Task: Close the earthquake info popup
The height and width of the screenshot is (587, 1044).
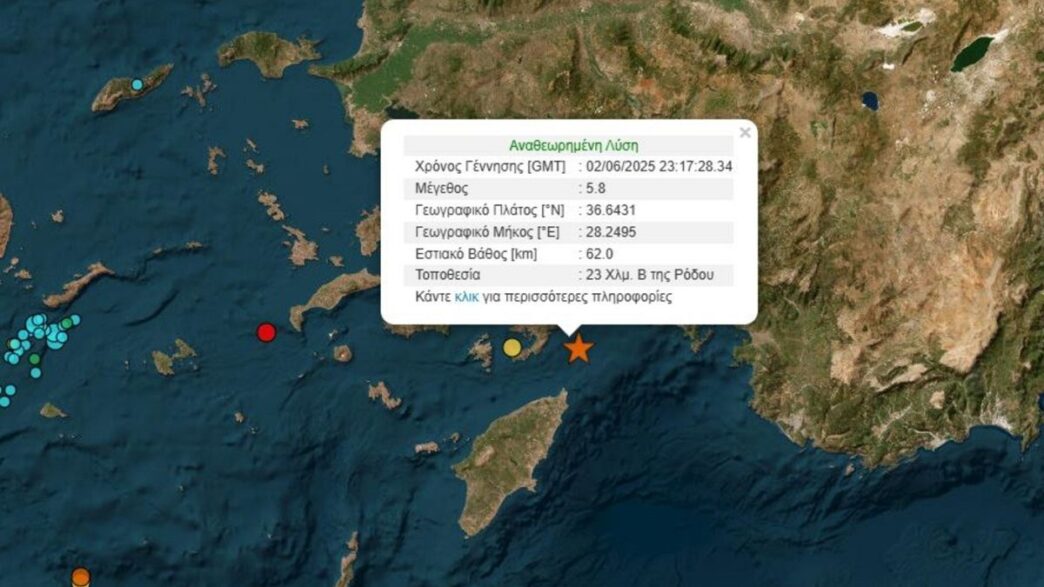Action: [744, 132]
